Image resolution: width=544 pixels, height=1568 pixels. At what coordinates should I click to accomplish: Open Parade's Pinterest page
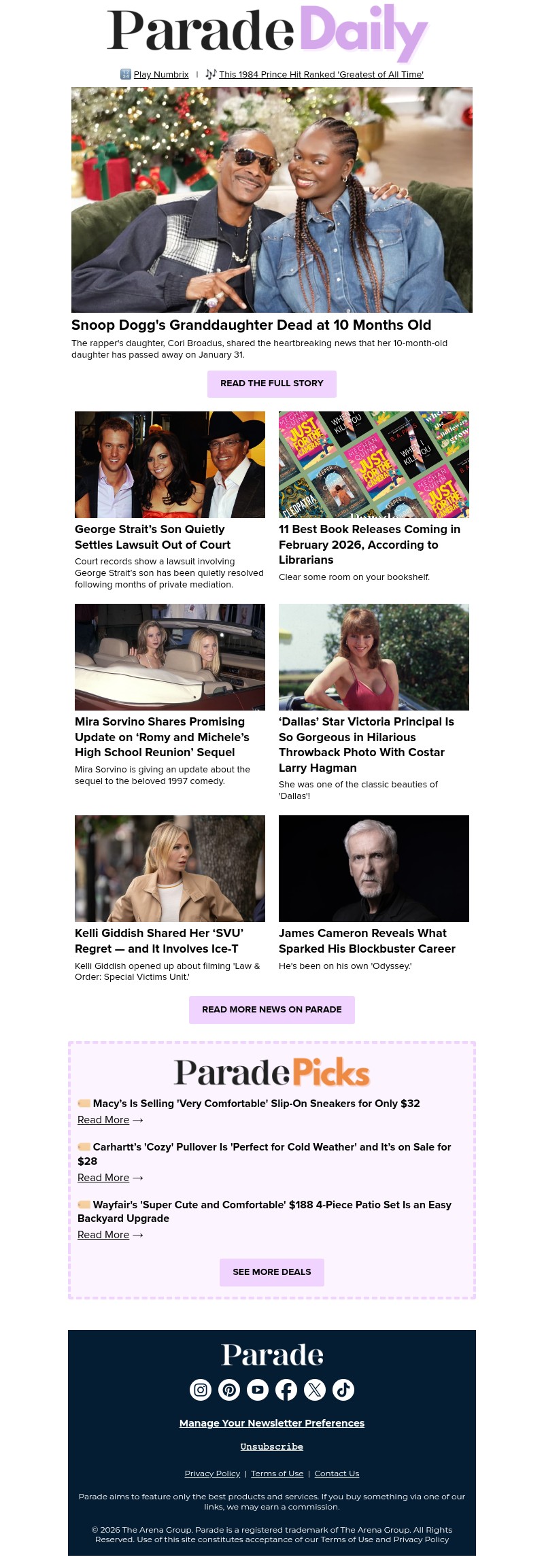point(229,1390)
